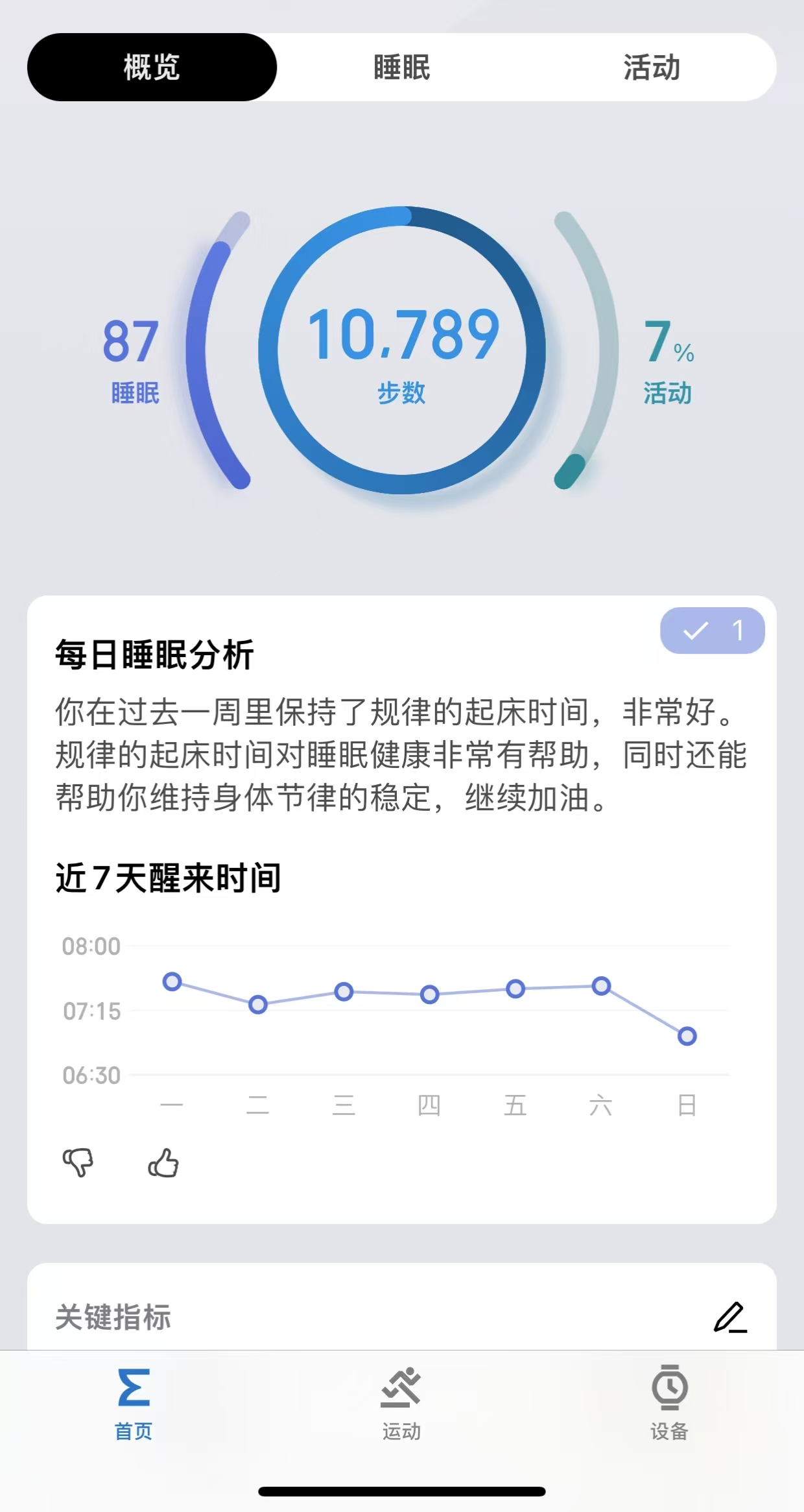Open the 7% 活动 progress
Image resolution: width=804 pixels, height=1512 pixels.
pos(668,361)
